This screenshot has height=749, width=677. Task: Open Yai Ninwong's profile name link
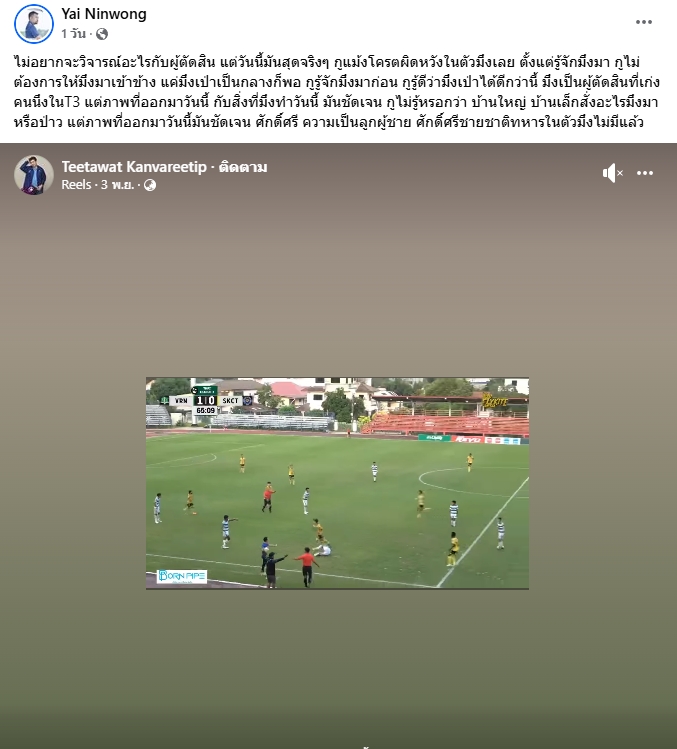point(103,14)
